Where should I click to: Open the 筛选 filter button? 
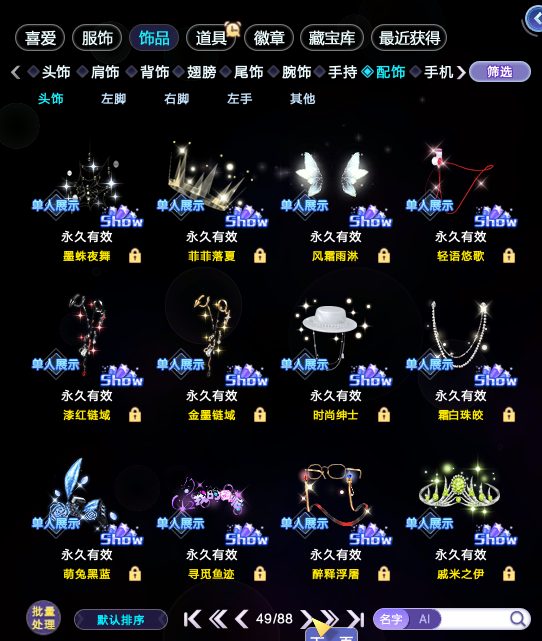click(500, 72)
